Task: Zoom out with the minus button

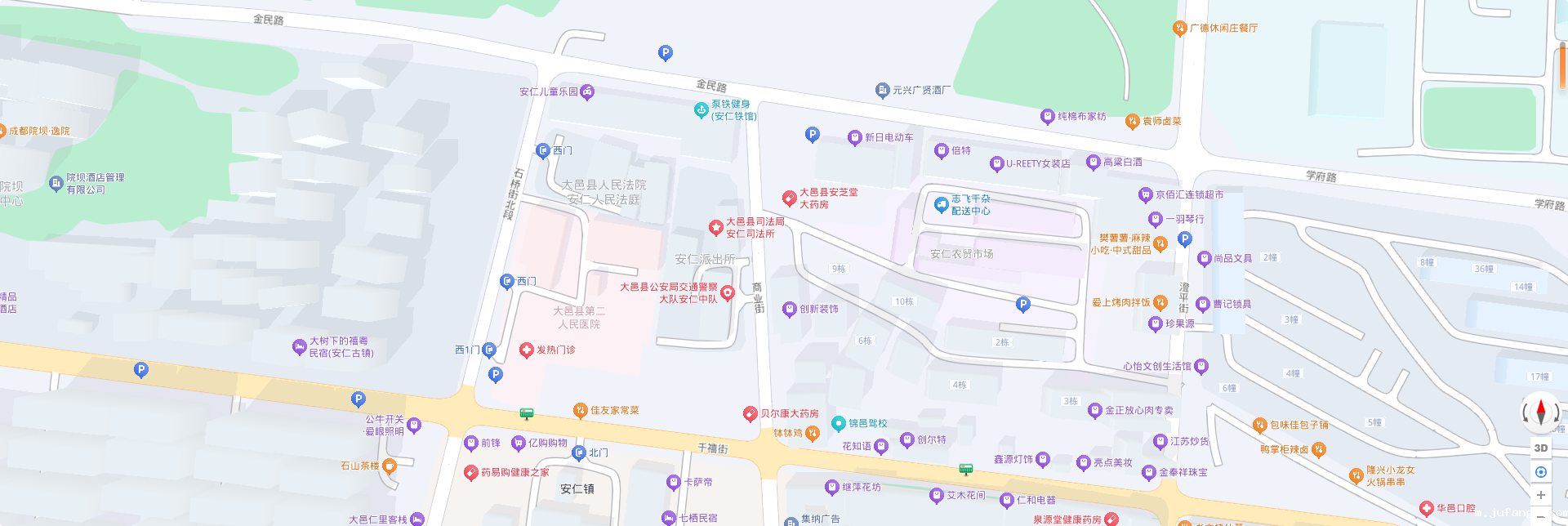Action: 1541,517
